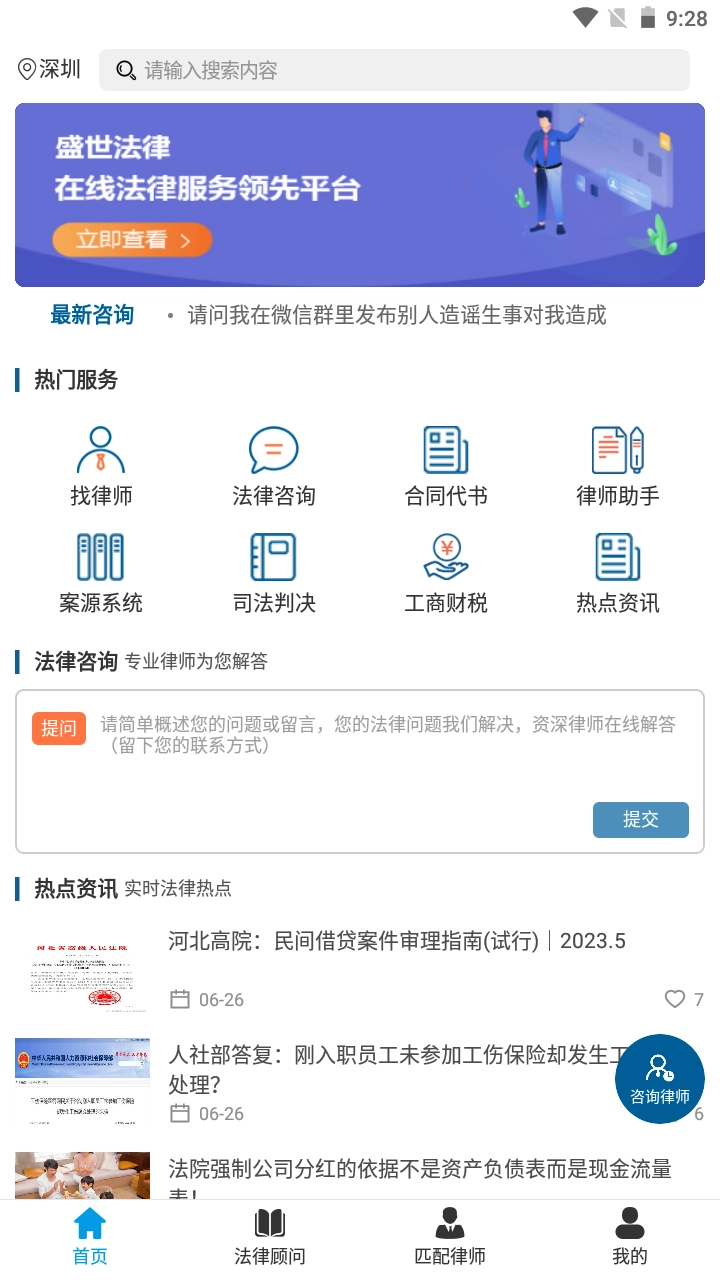Open the 司法判决 notebook icon
The width and height of the screenshot is (720, 1280).
pos(271,556)
